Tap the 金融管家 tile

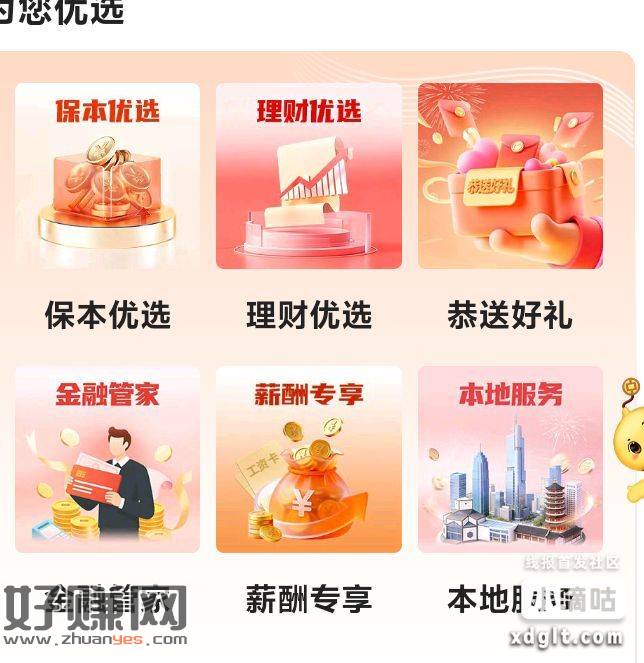107,460
